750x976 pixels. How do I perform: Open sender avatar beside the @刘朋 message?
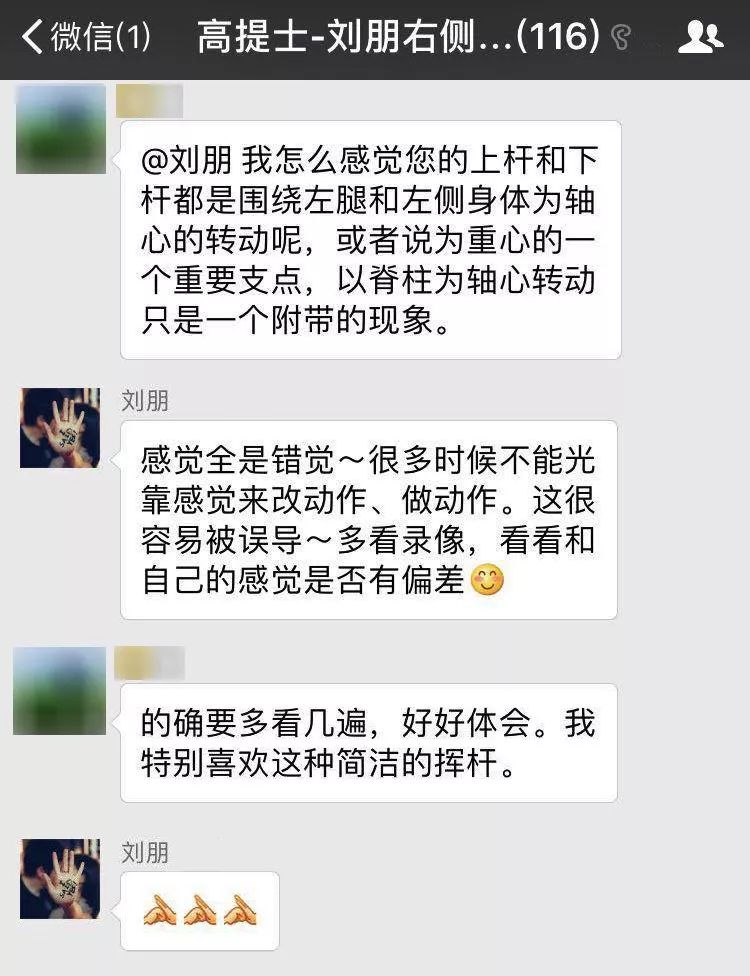tap(61, 129)
